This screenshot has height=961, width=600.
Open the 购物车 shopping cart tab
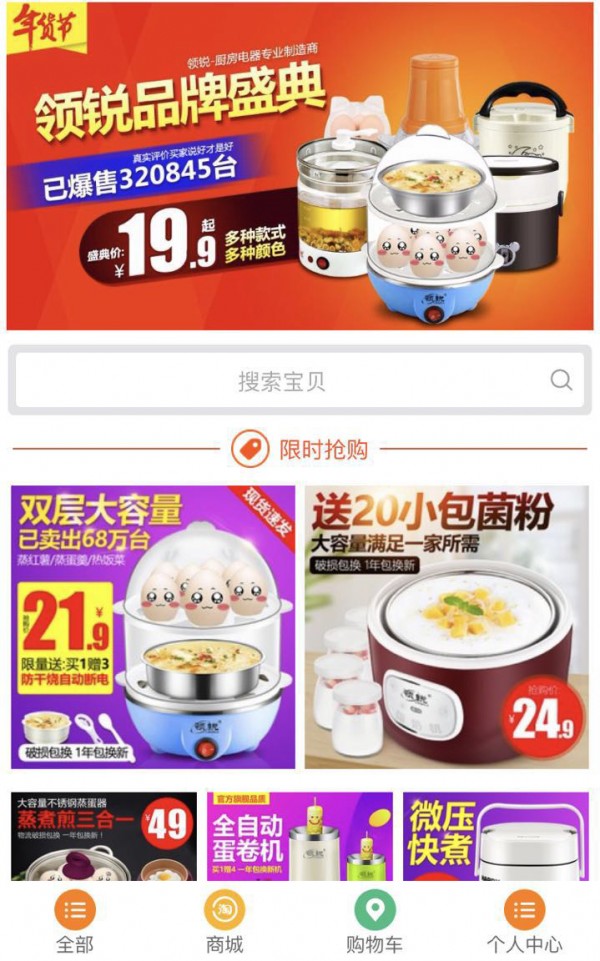point(375,922)
